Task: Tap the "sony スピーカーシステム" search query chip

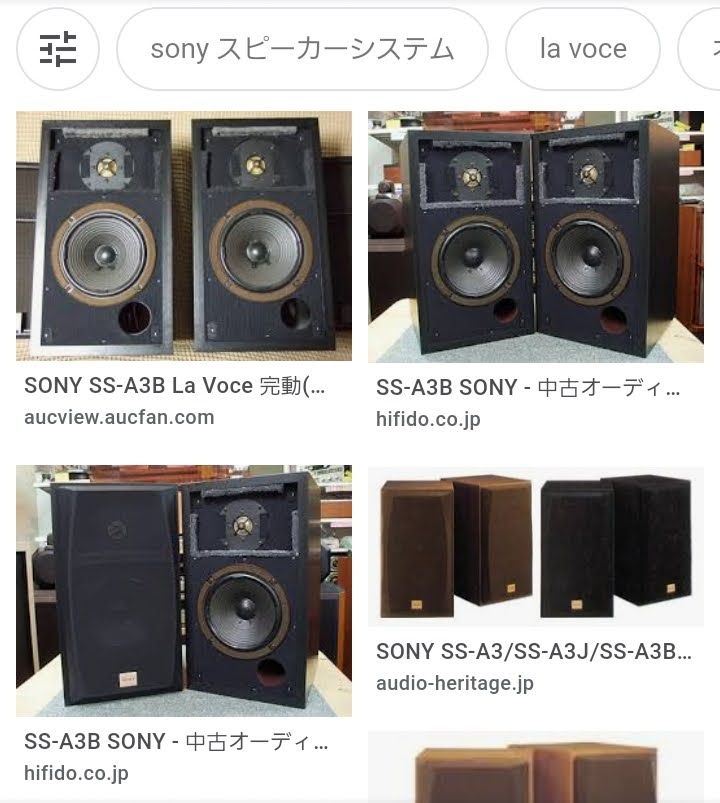Action: (x=301, y=48)
